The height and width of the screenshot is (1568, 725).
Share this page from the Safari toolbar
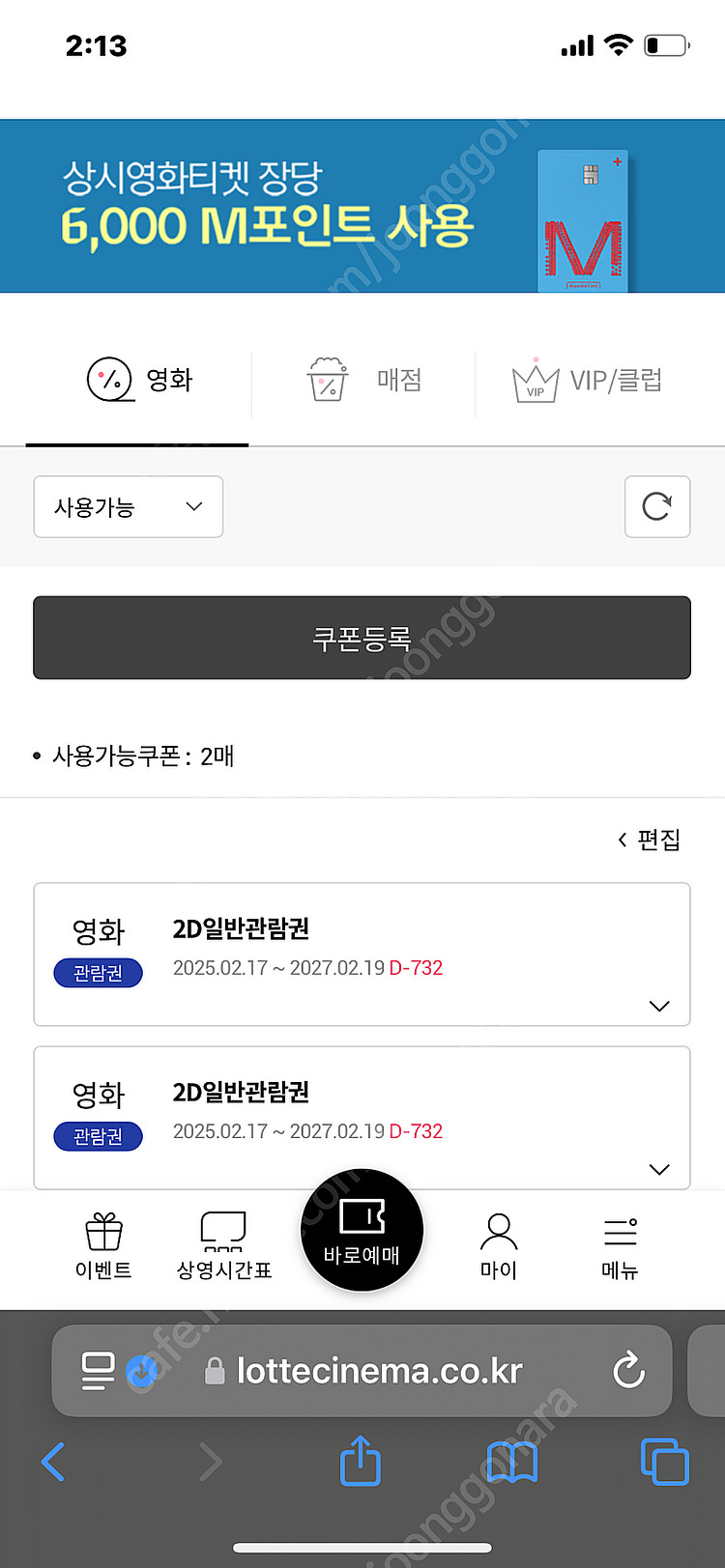click(361, 1461)
